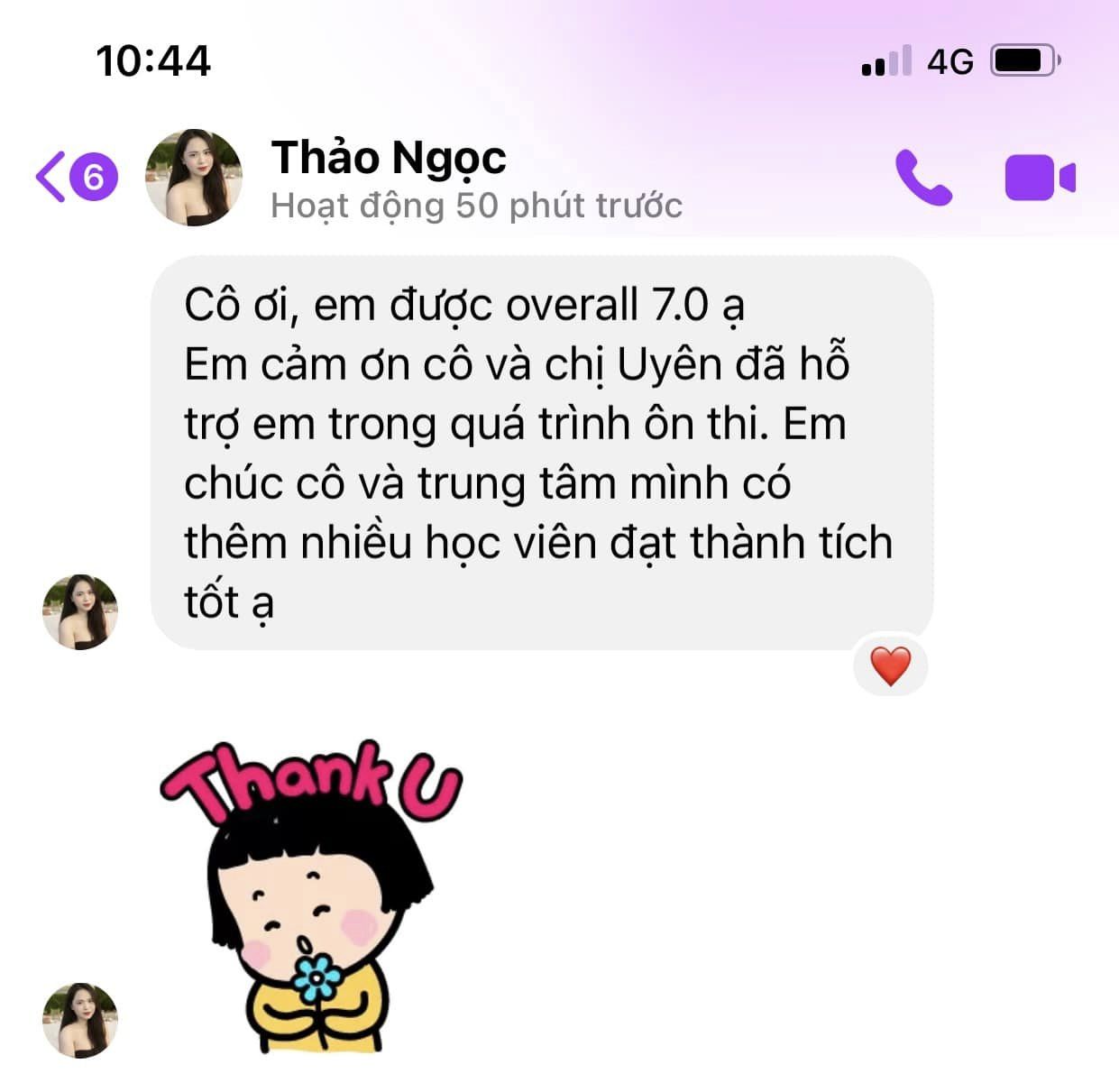Start a voice call with Thảo Ngọc

tap(922, 178)
